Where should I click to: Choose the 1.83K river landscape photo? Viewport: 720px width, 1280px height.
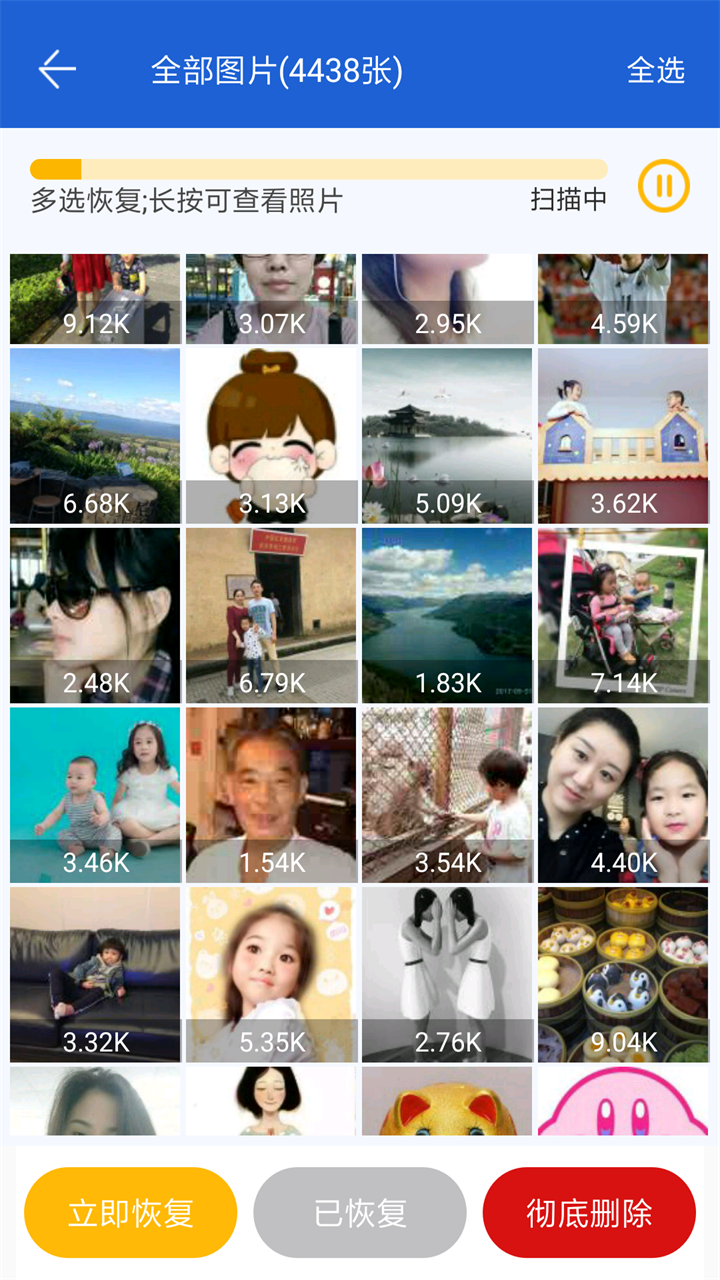[447, 615]
